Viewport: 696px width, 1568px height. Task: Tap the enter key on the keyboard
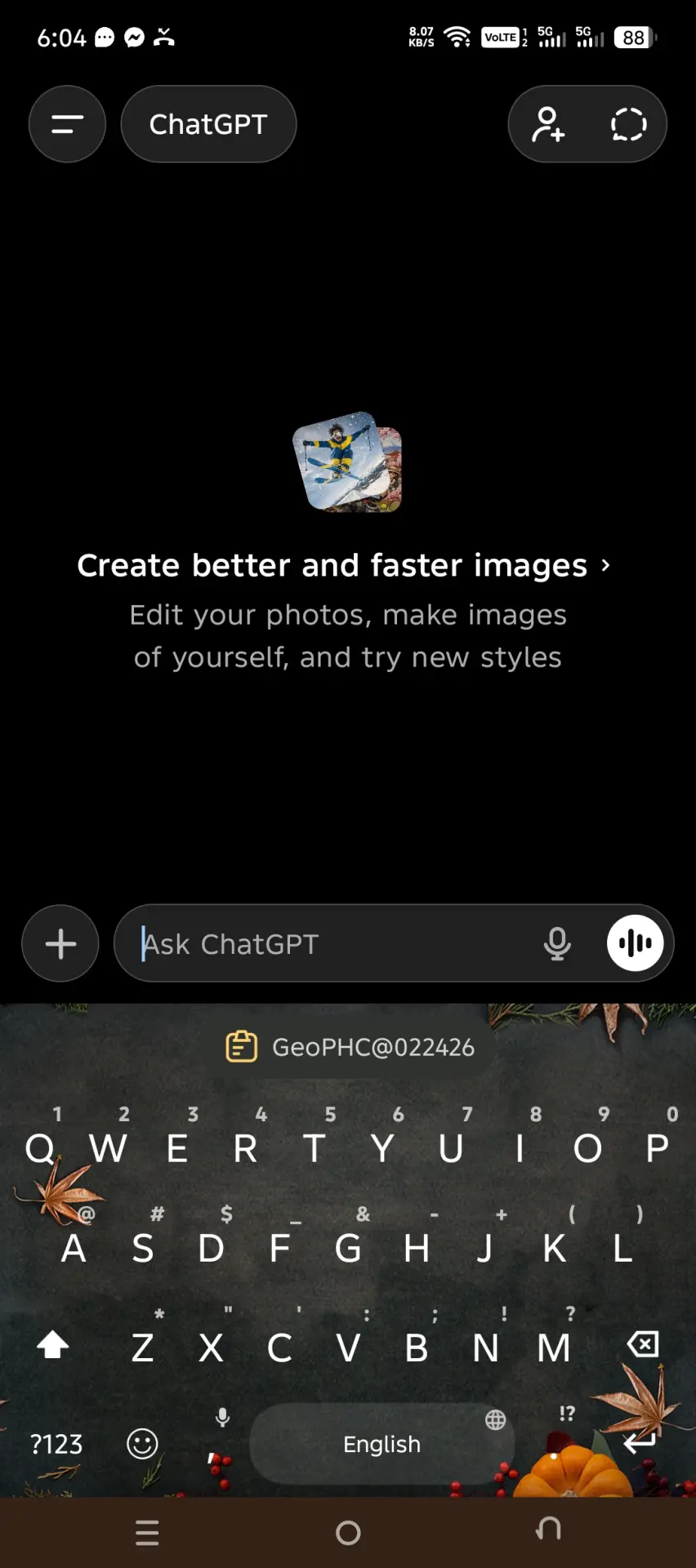coord(640,1442)
